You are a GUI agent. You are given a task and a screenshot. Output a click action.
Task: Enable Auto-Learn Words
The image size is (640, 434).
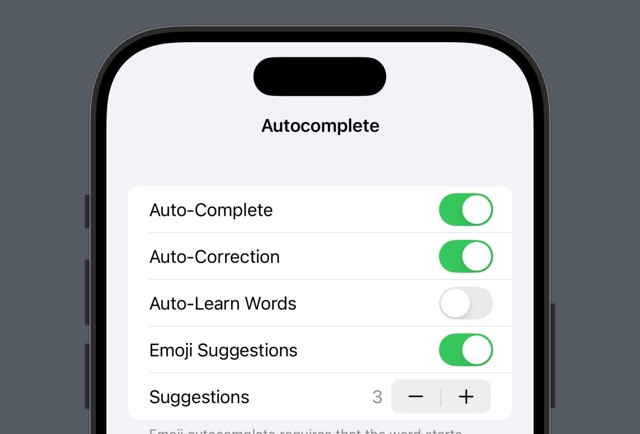coord(466,303)
